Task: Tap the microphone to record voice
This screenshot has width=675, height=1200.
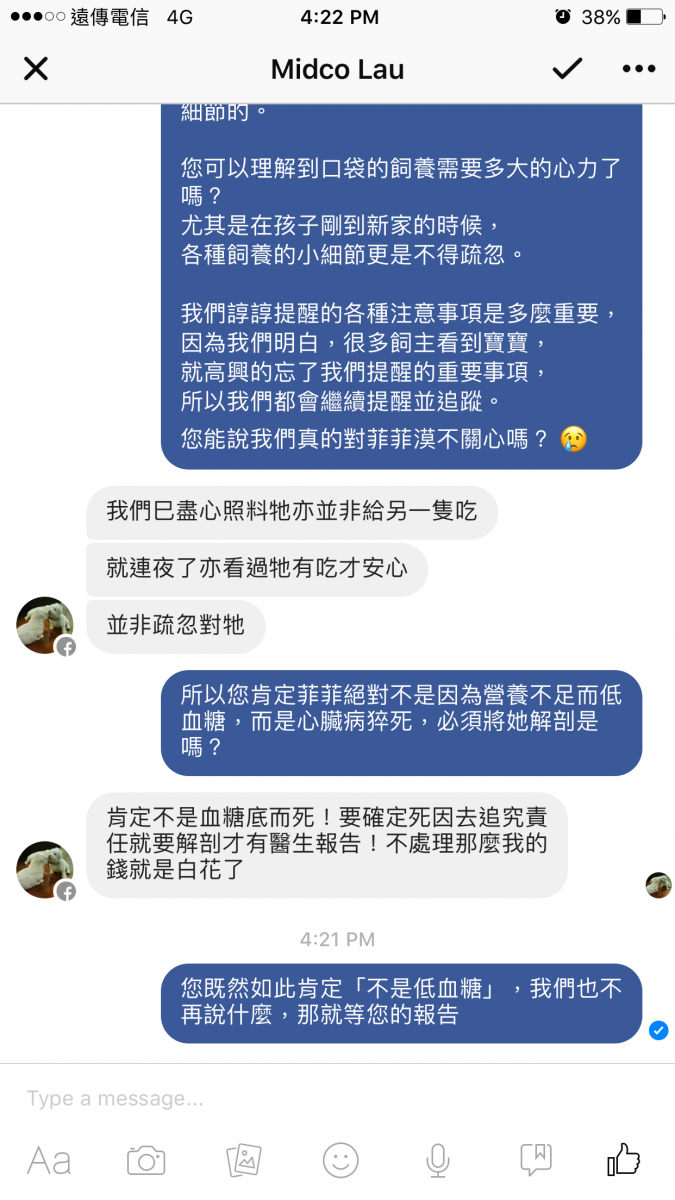Action: [x=437, y=1160]
